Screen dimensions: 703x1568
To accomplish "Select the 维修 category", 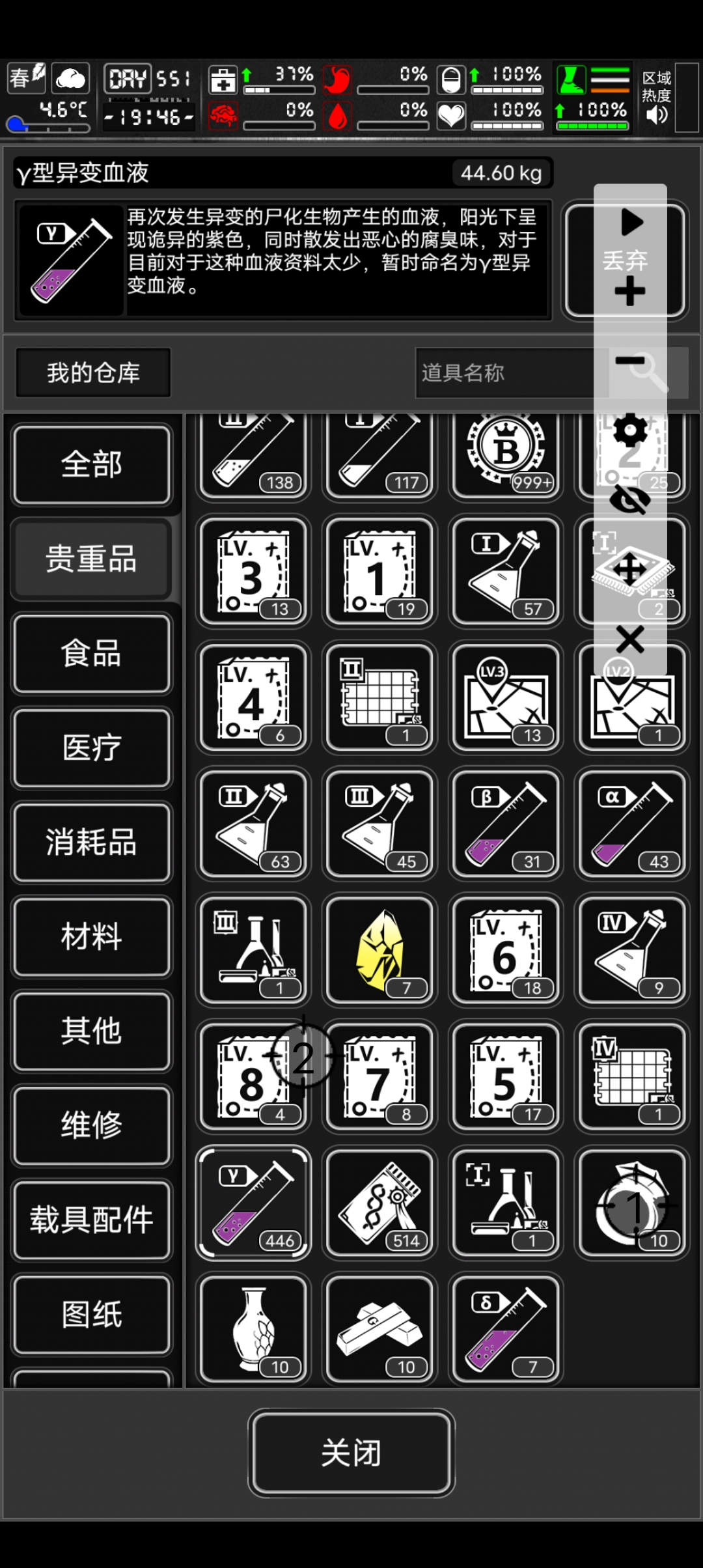I will point(92,1125).
